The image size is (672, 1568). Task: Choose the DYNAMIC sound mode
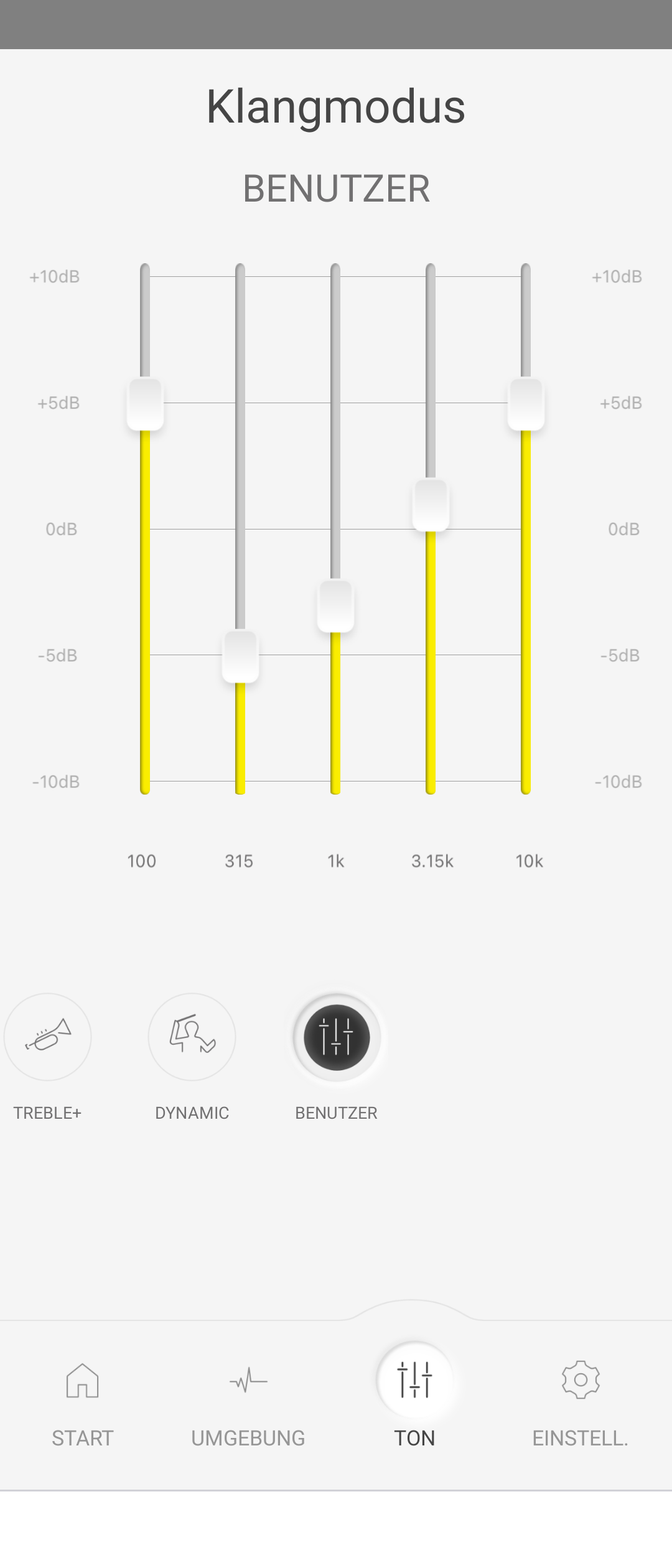pyautogui.click(x=192, y=1037)
